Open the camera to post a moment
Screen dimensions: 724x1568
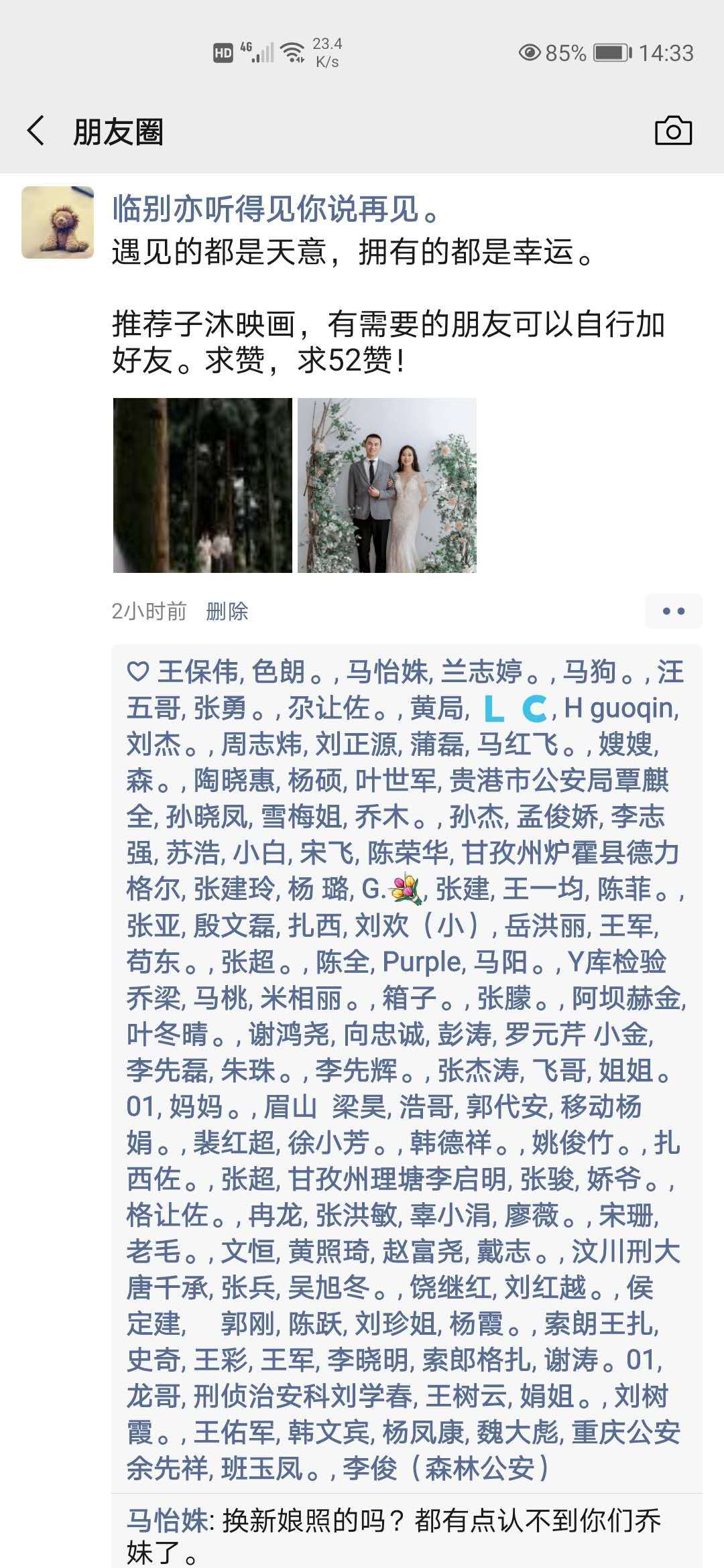(673, 131)
